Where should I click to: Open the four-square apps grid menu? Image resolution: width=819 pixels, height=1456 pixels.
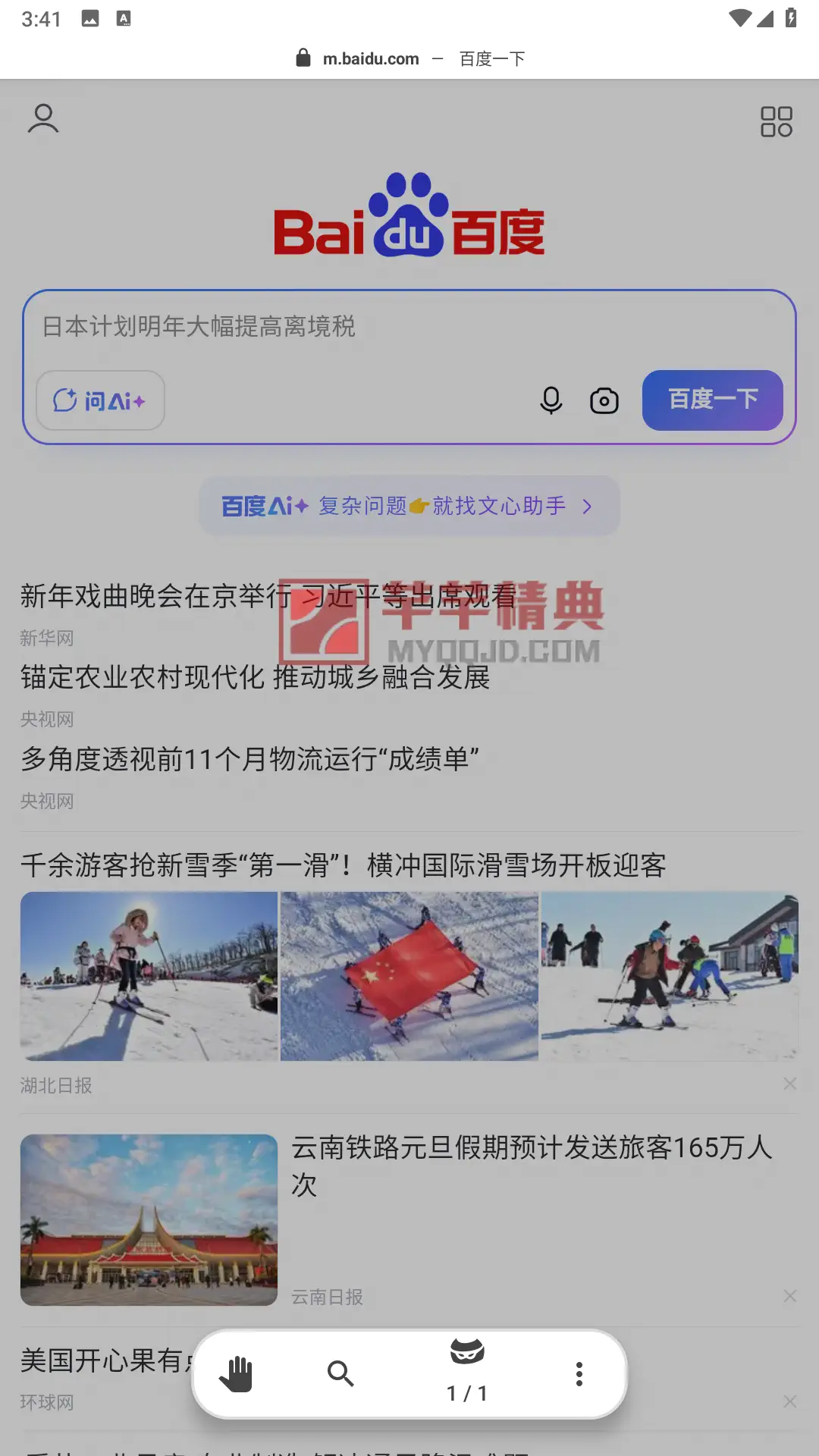(x=776, y=121)
